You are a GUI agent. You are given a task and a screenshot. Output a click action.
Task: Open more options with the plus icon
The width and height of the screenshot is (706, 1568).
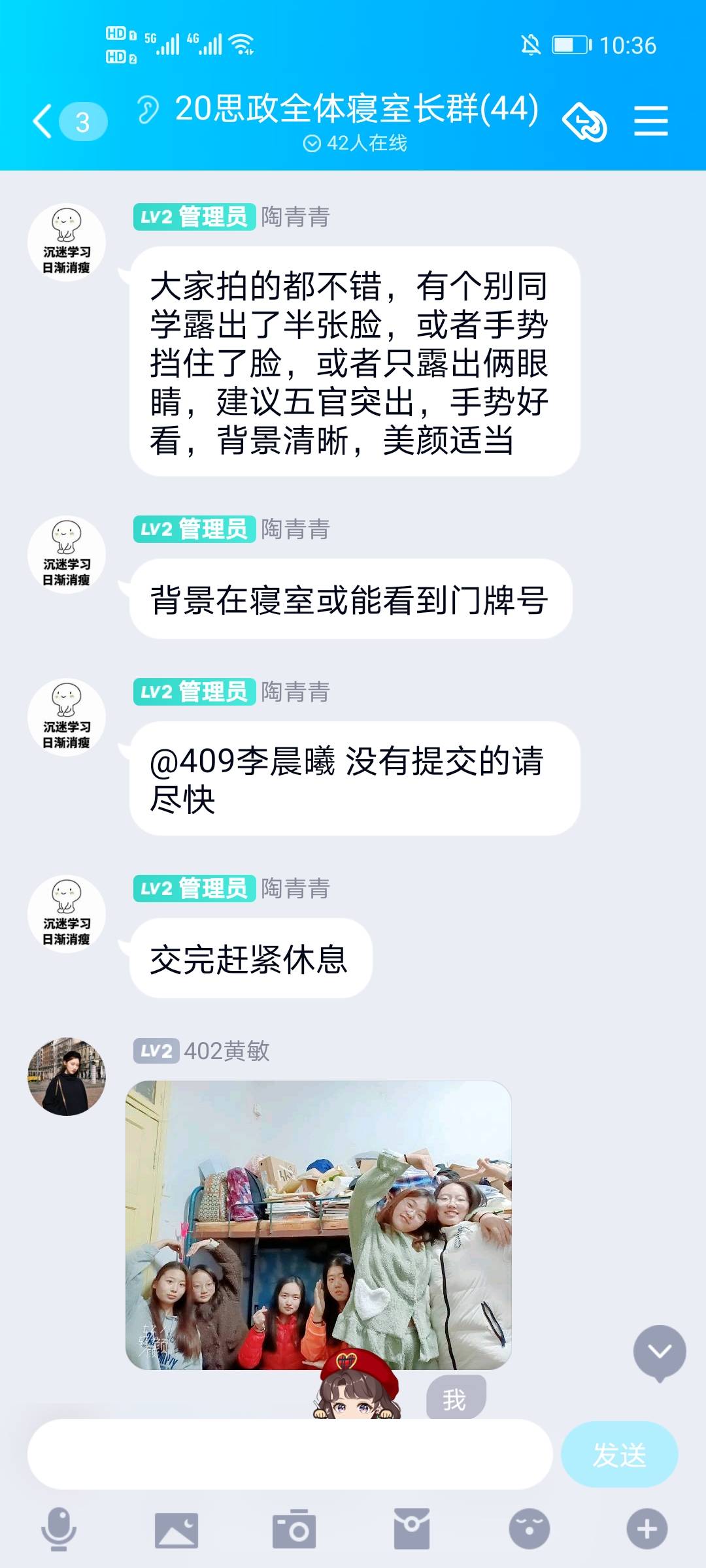coord(647,1529)
